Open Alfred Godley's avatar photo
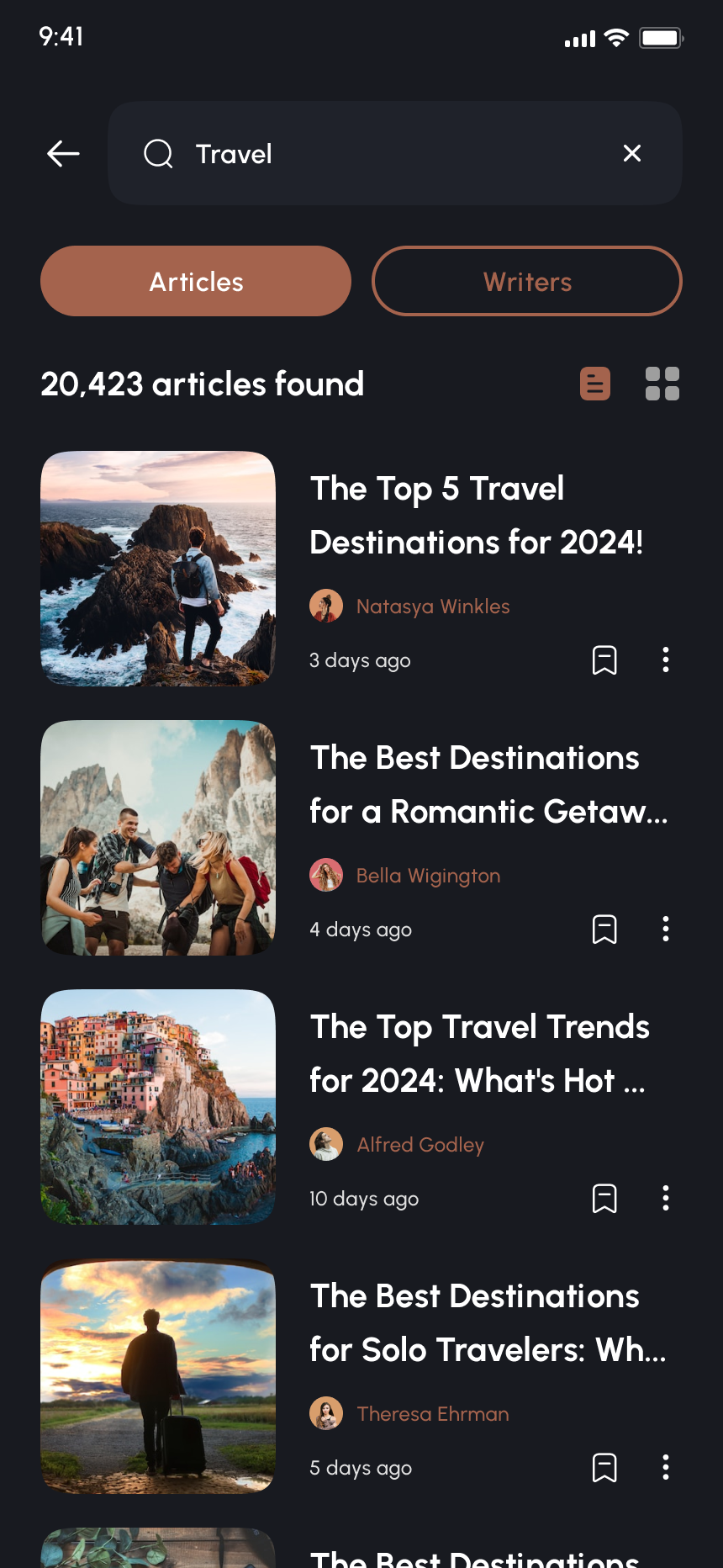This screenshot has width=723, height=1568. tap(327, 1144)
